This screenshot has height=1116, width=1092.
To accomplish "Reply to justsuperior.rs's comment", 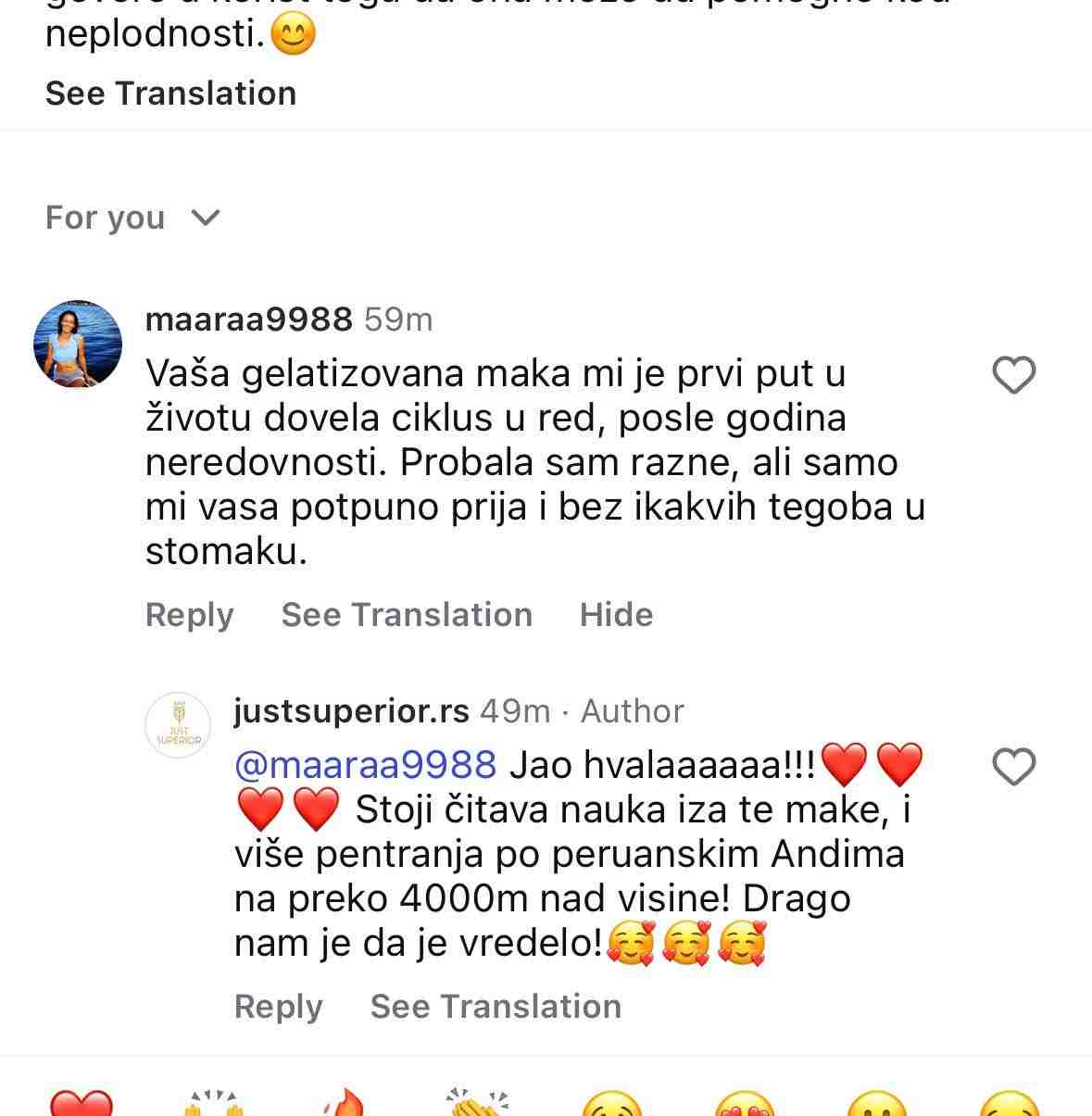I will (x=278, y=1007).
